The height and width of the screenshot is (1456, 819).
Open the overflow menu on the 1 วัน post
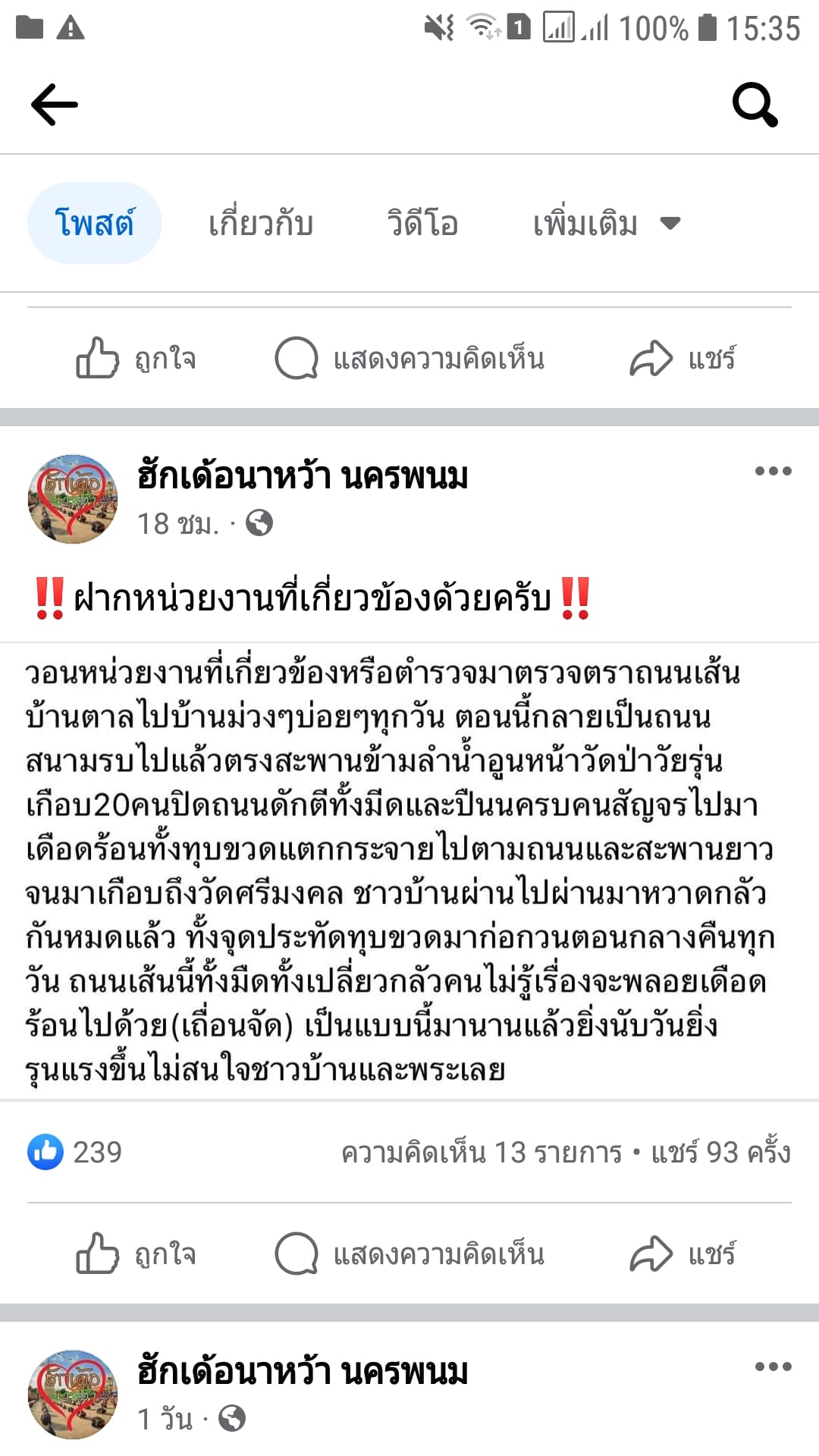[x=773, y=1367]
